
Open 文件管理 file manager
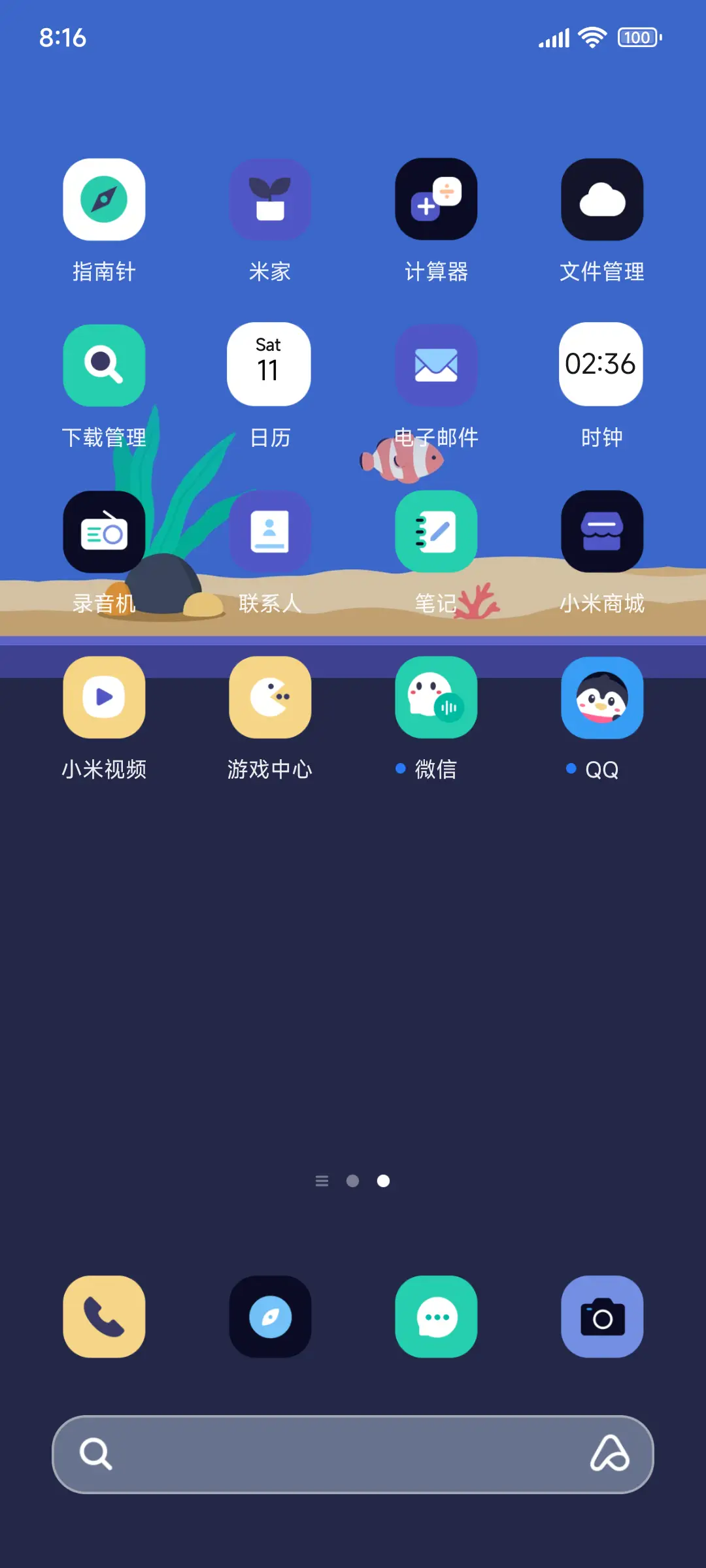602,199
